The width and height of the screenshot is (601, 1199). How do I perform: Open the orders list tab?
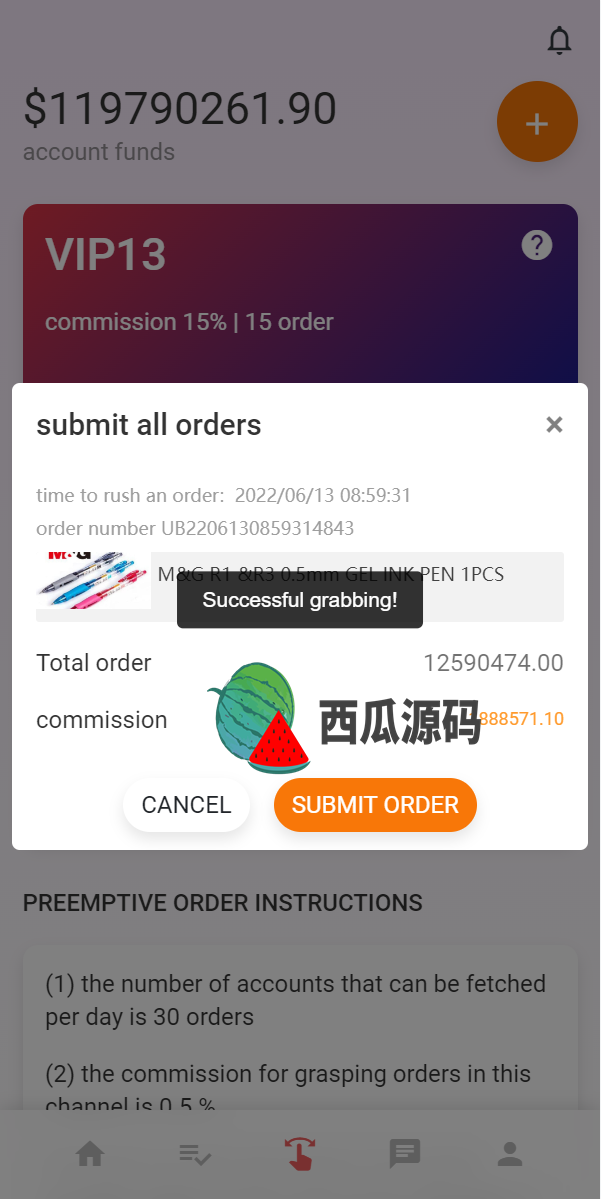coord(195,1155)
